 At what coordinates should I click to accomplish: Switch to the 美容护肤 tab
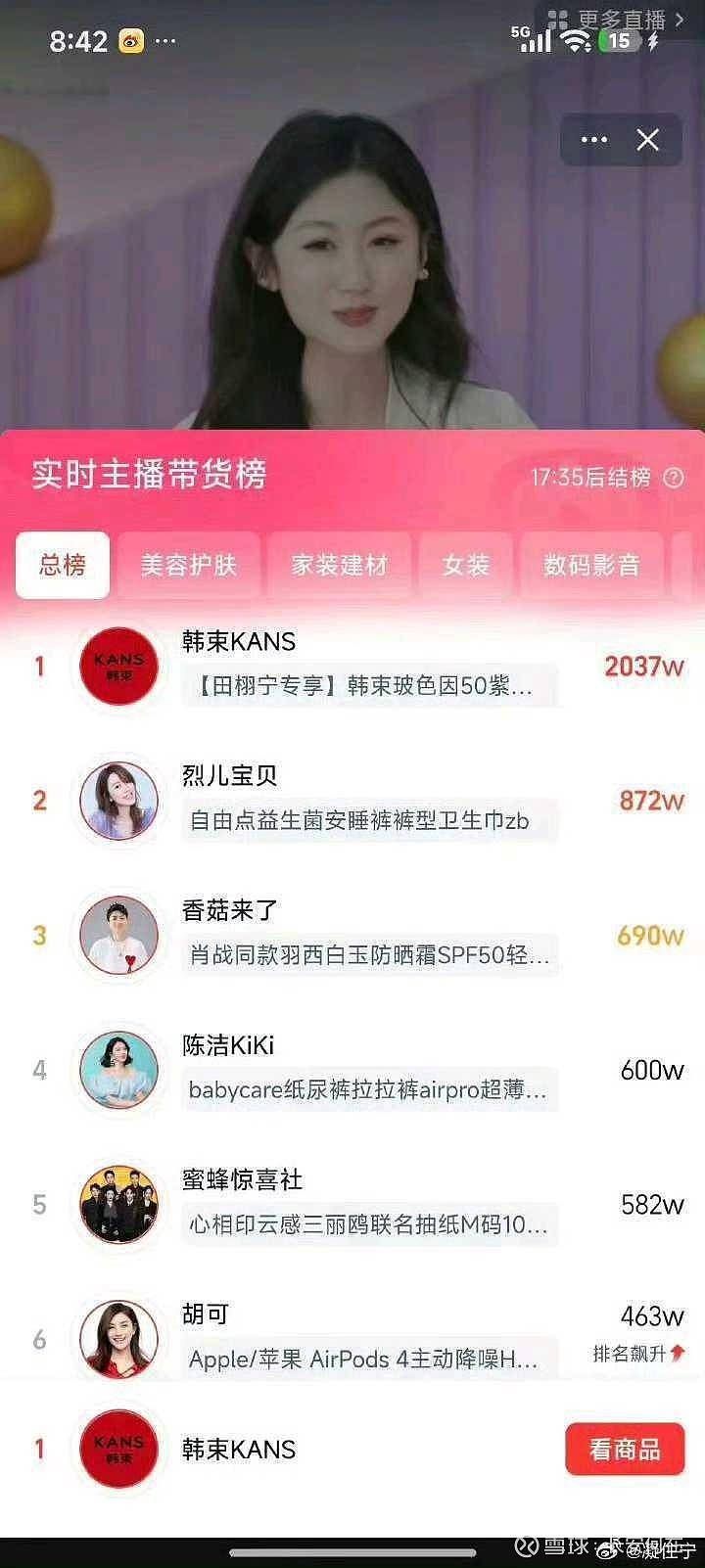click(x=189, y=566)
